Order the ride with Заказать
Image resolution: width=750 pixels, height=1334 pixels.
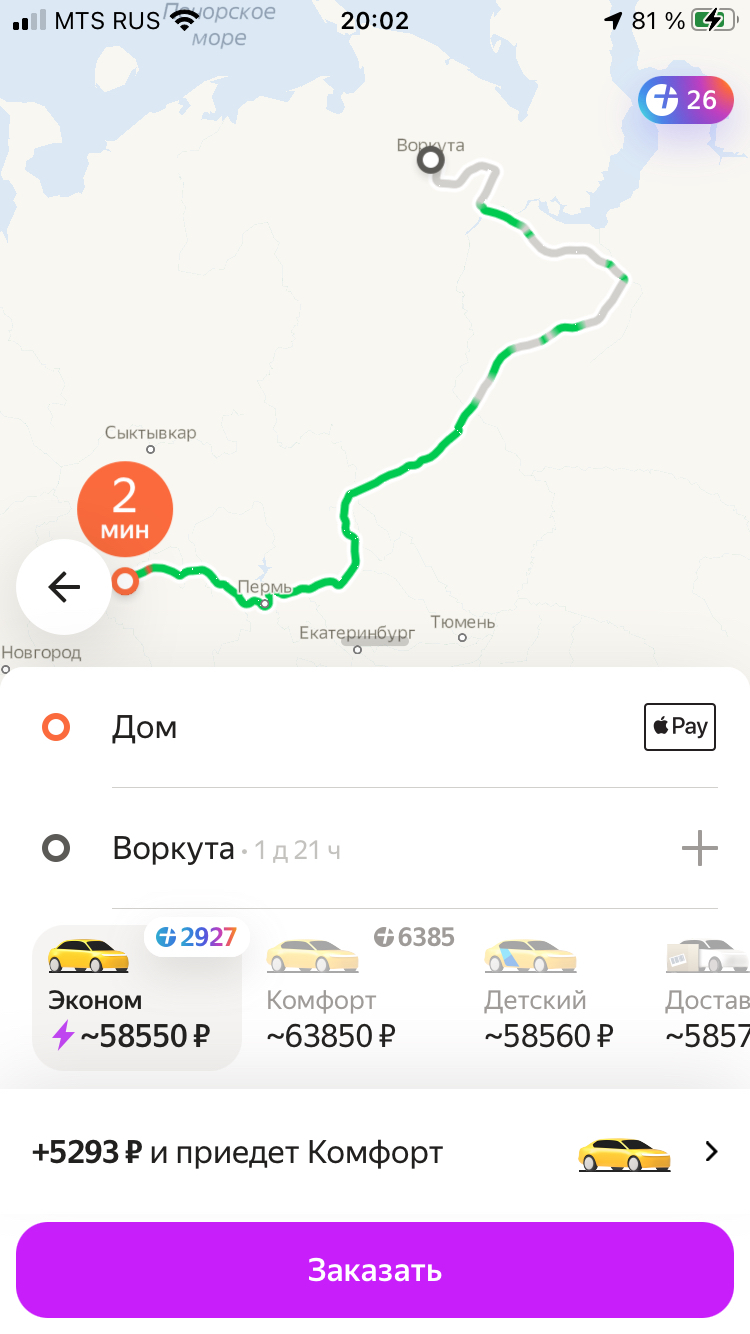click(374, 1270)
